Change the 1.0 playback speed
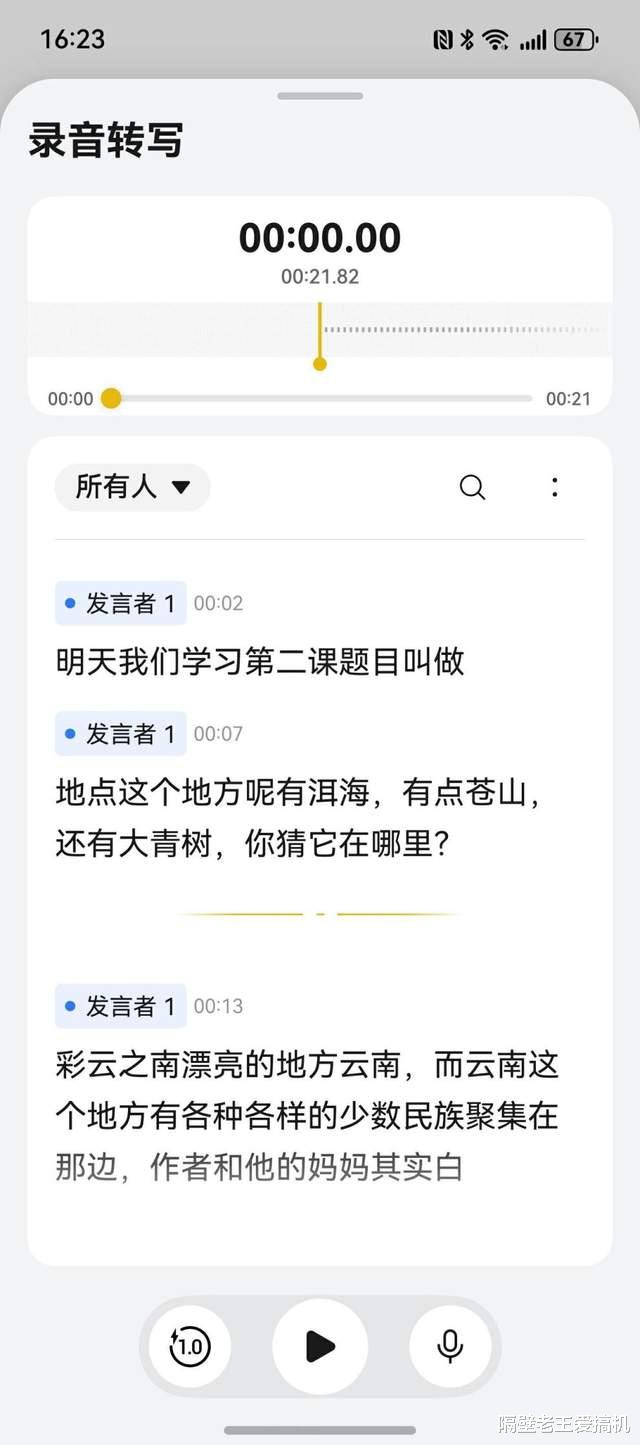This screenshot has width=640, height=1445. click(x=190, y=1346)
